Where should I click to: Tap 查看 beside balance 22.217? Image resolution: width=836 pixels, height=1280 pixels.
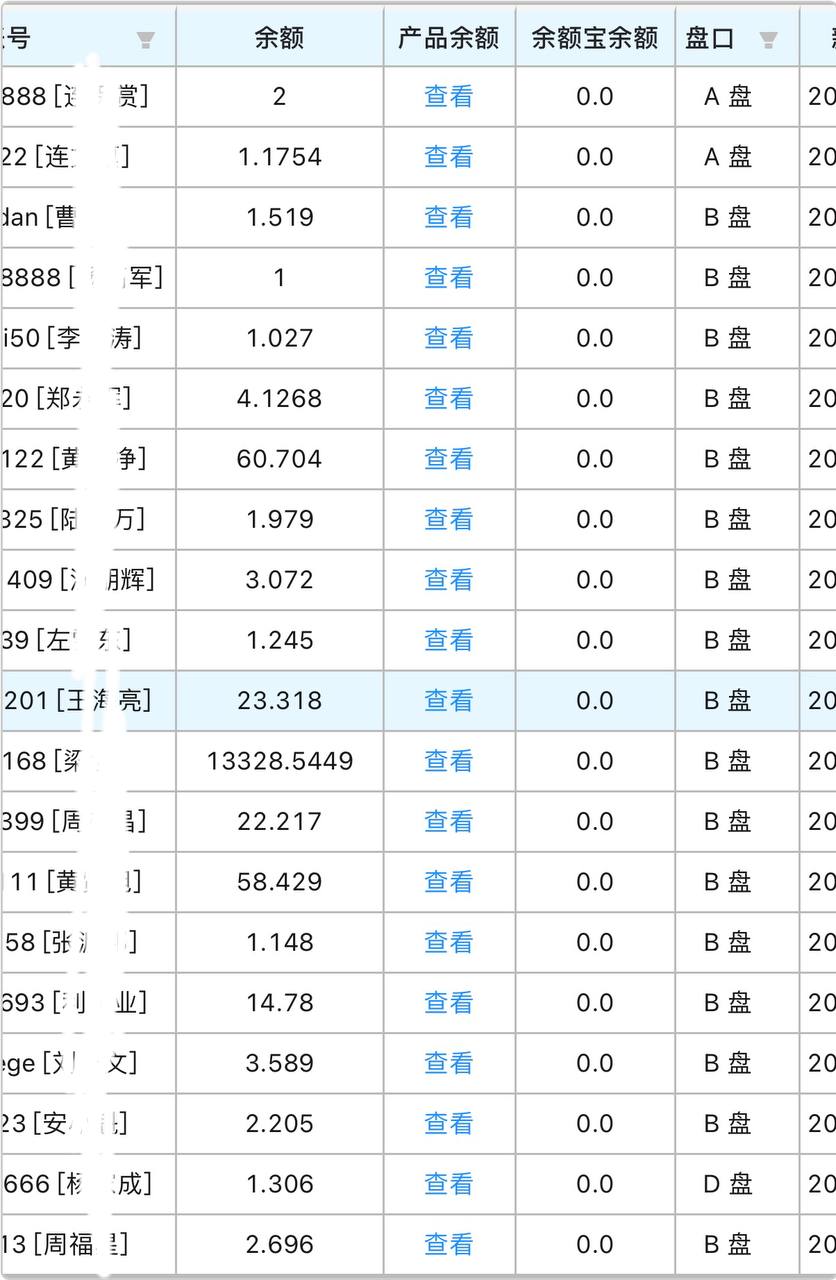click(448, 821)
